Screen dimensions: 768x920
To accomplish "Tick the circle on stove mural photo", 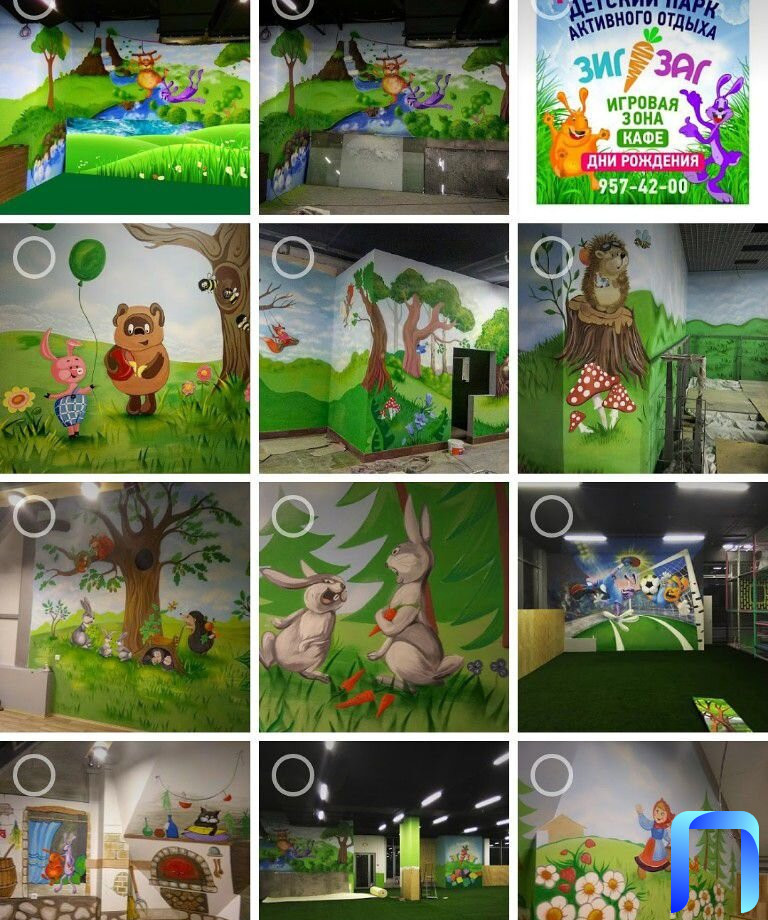I will click(34, 775).
